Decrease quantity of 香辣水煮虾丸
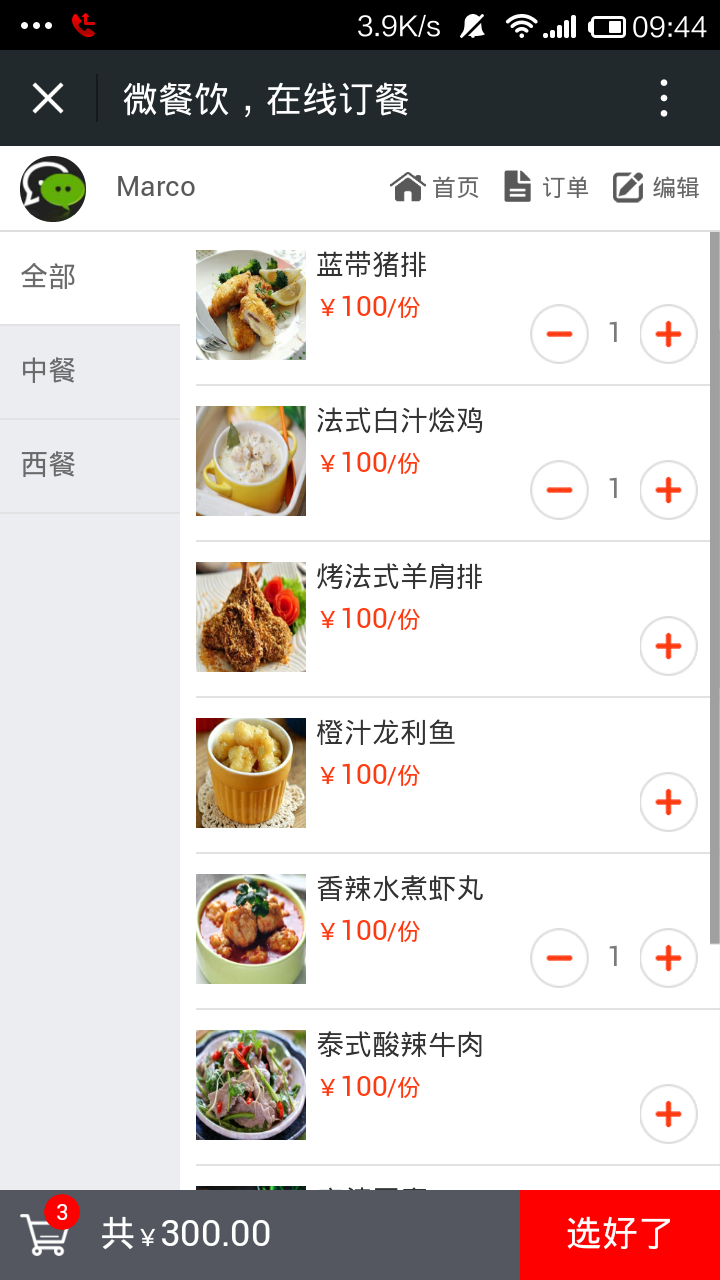The image size is (720, 1280). (559, 958)
